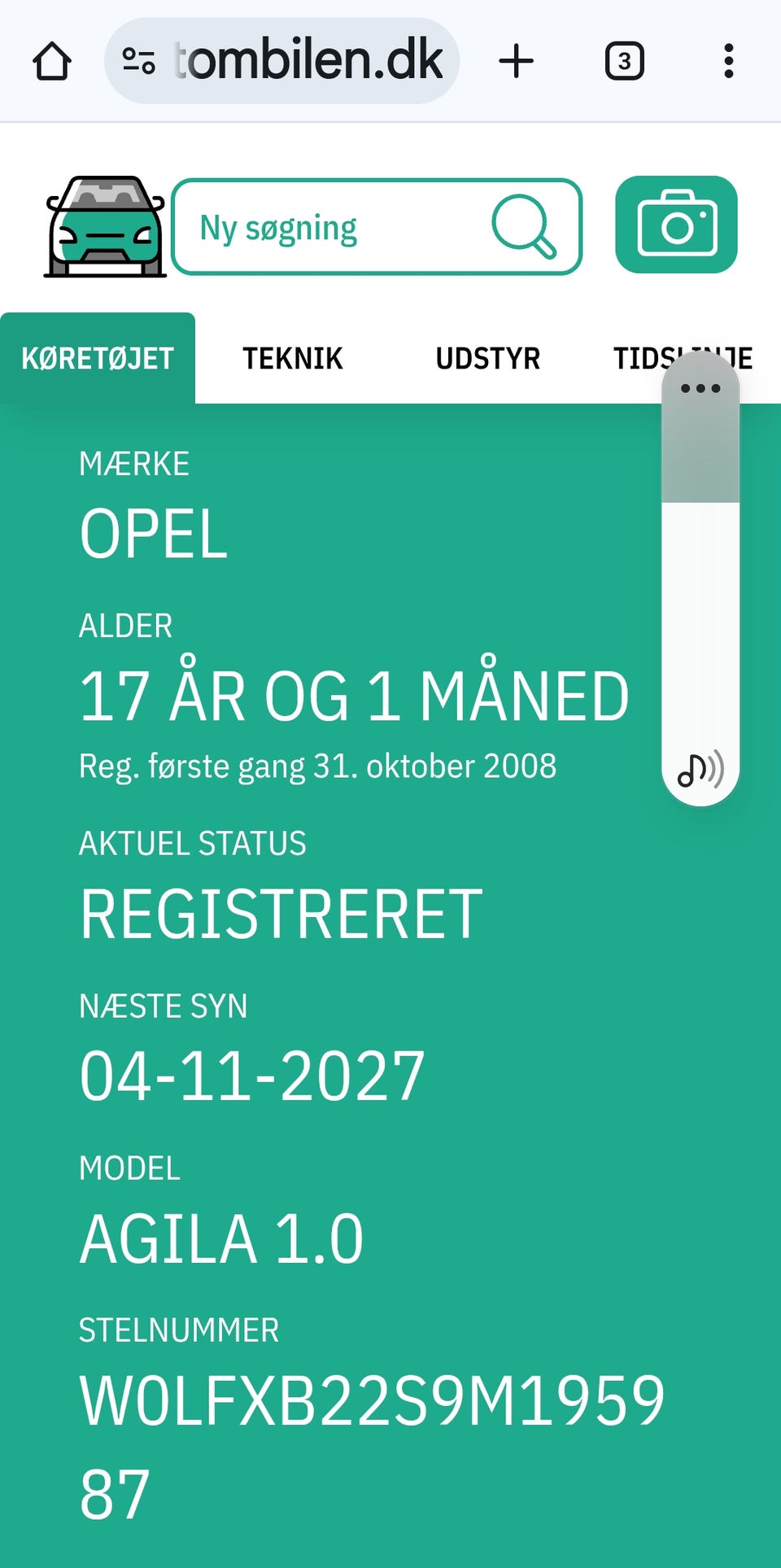Switch to the UDSTYR tab
The width and height of the screenshot is (781, 1568).
[488, 357]
